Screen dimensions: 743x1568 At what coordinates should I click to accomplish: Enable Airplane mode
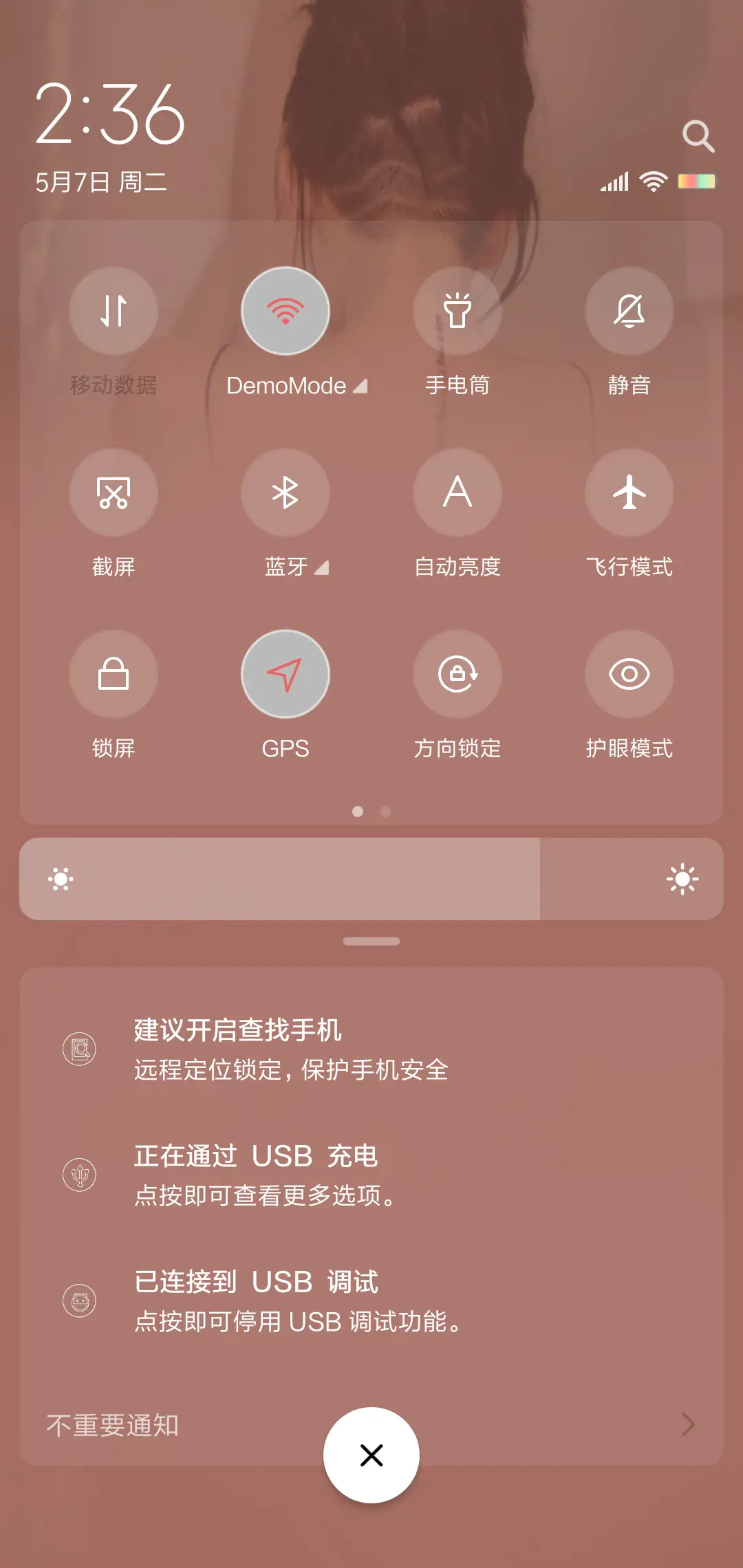[x=629, y=492]
